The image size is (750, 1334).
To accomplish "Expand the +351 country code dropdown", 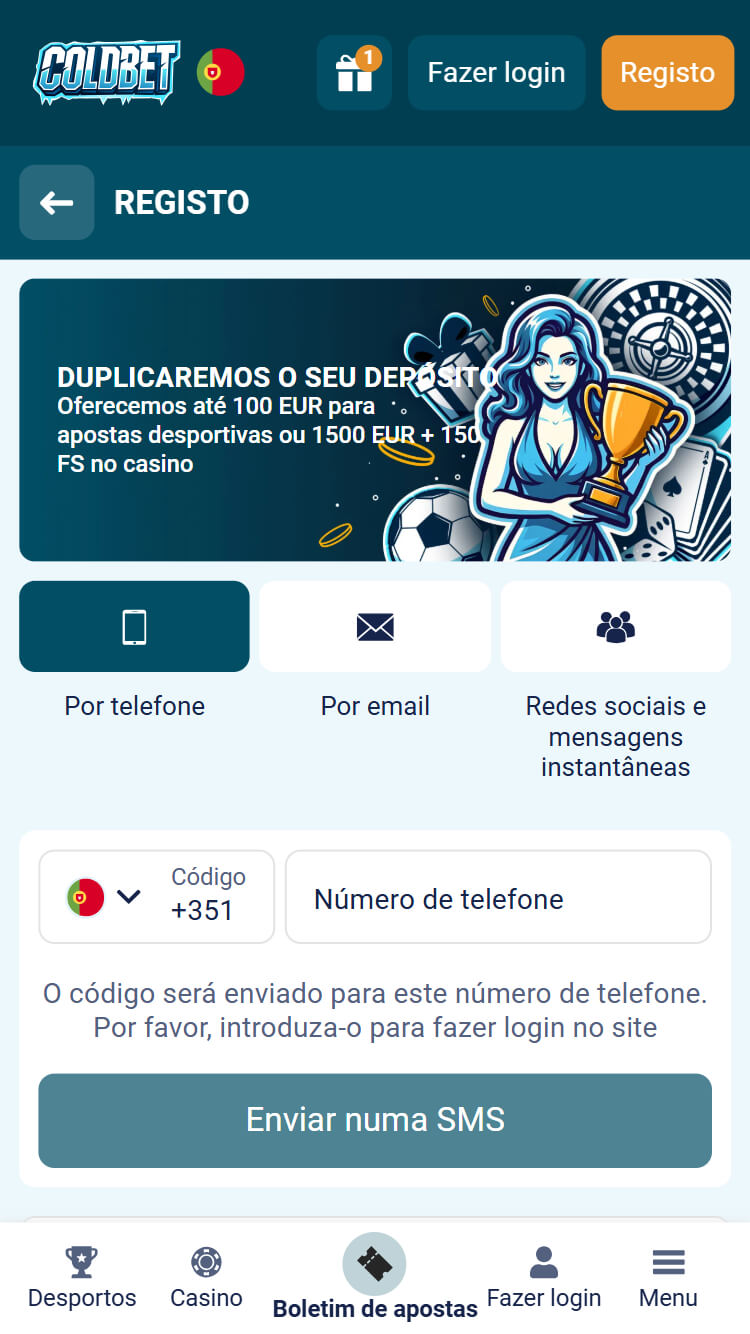I will pos(156,897).
